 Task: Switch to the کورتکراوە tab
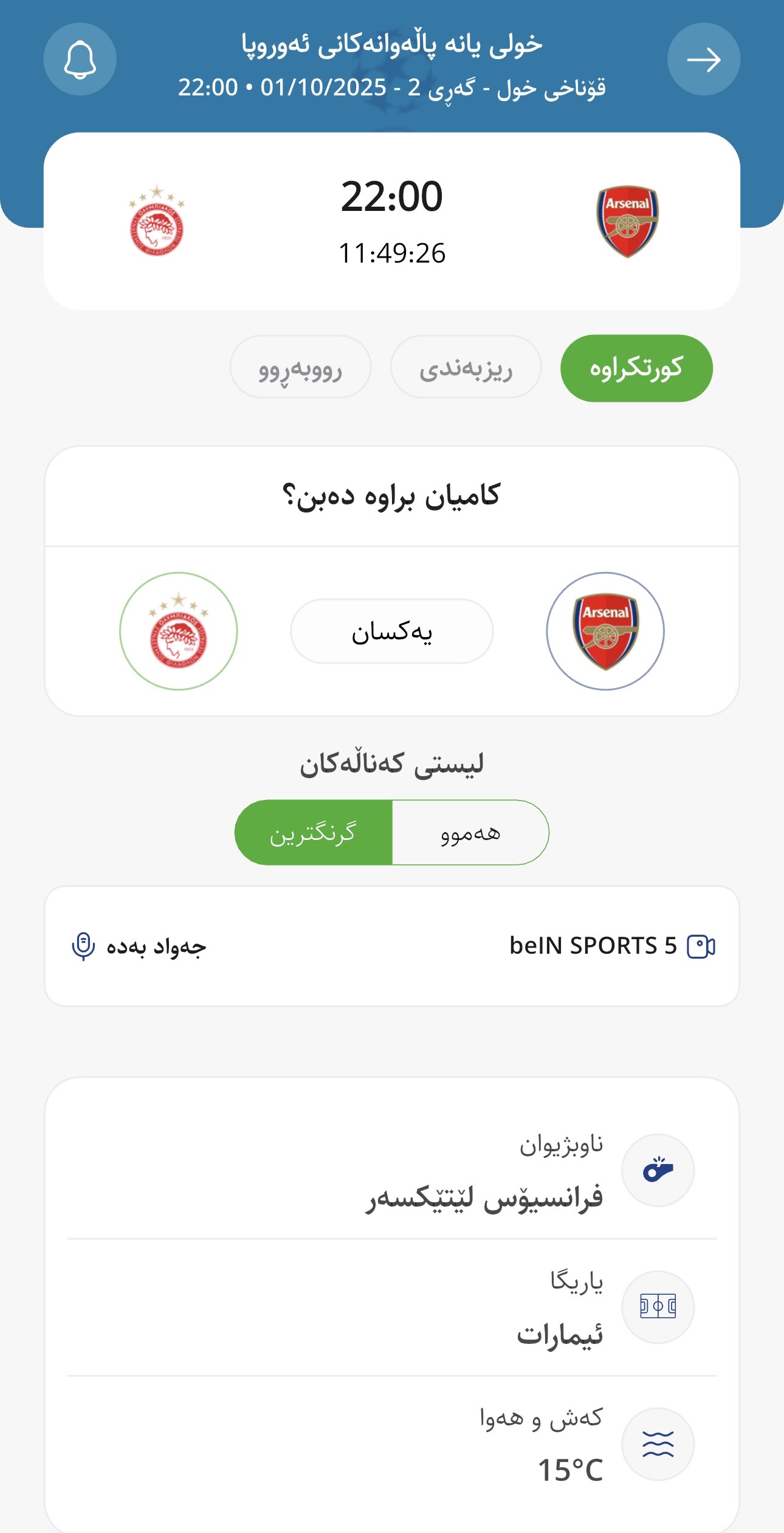point(636,368)
